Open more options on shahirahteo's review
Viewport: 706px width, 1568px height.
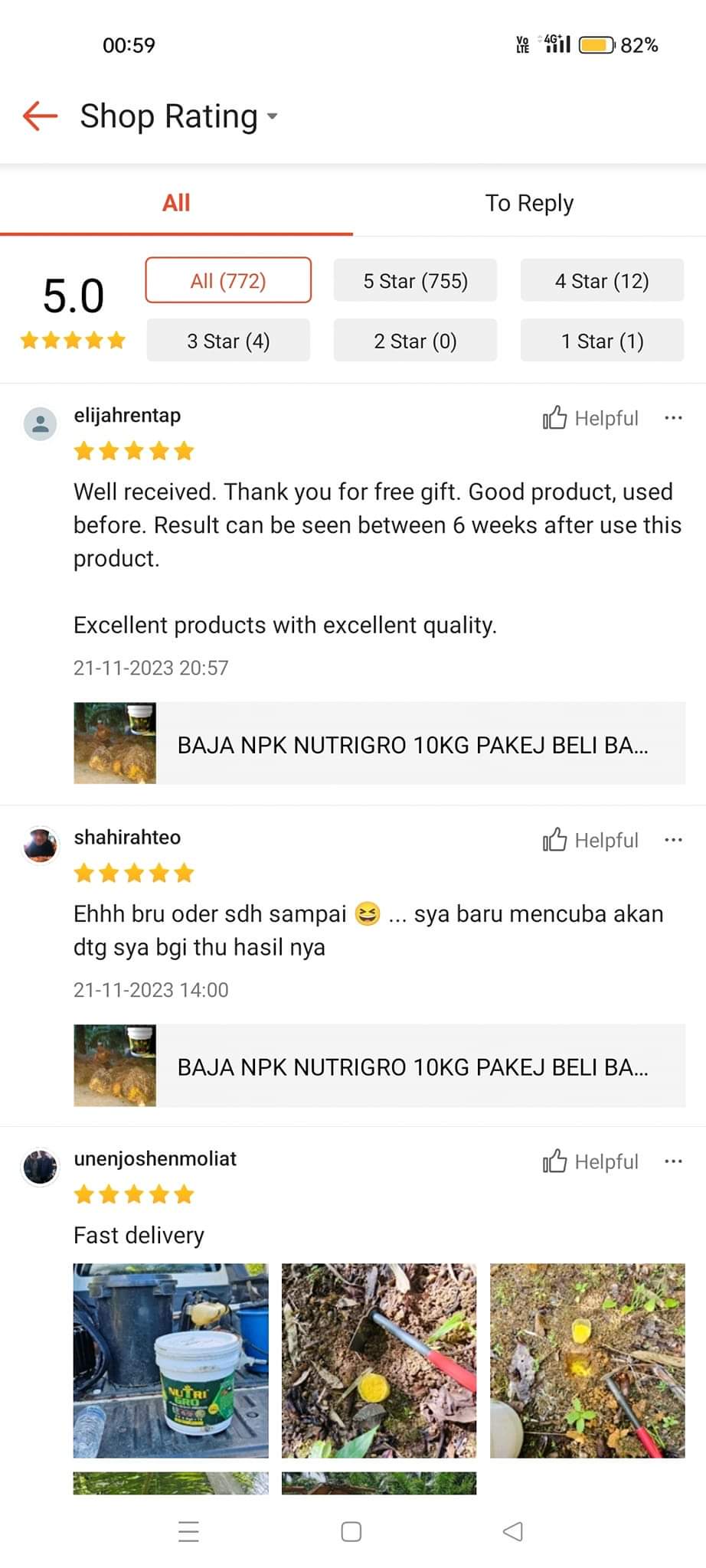click(x=673, y=840)
